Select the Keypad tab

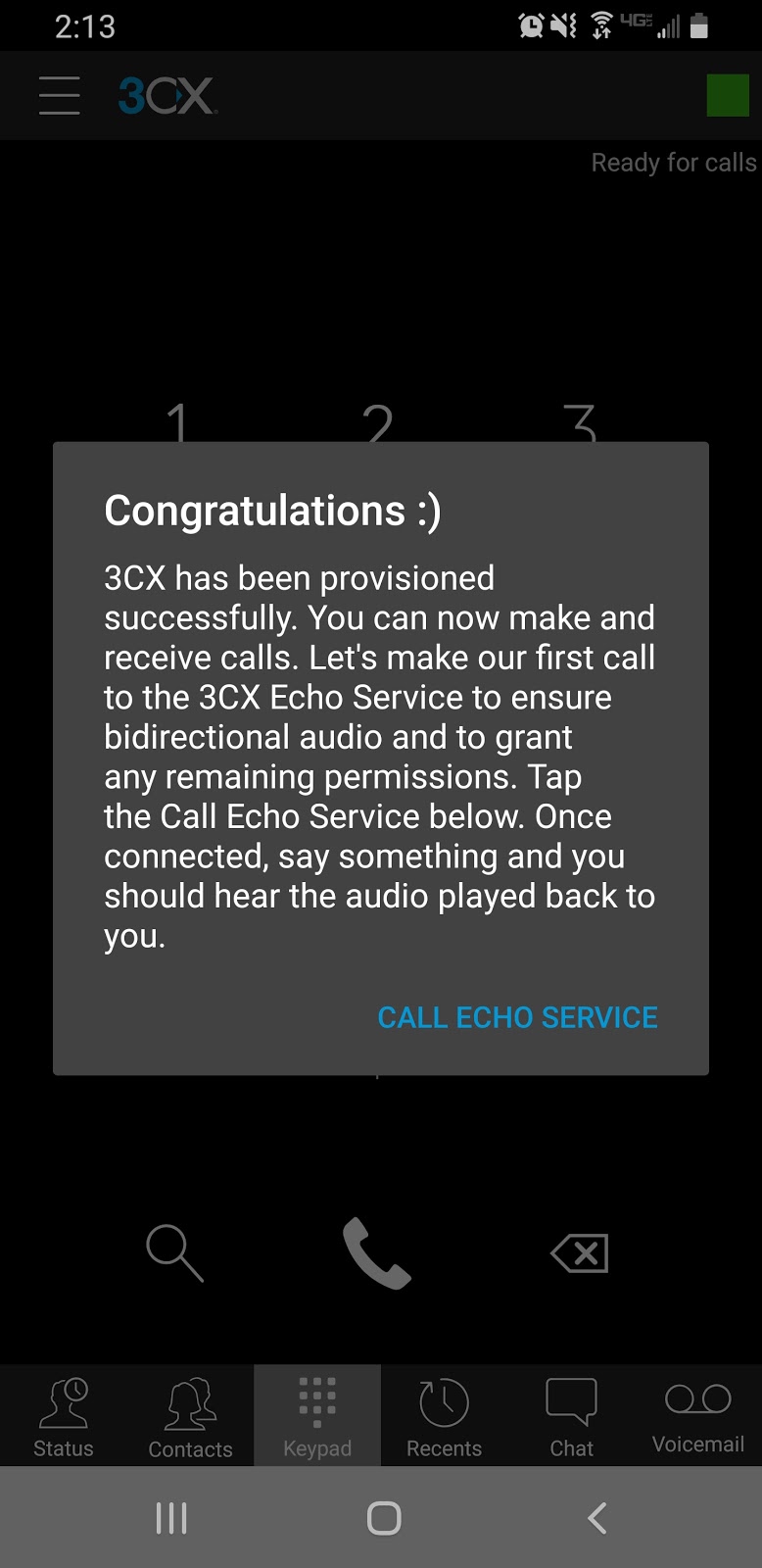(317, 1416)
